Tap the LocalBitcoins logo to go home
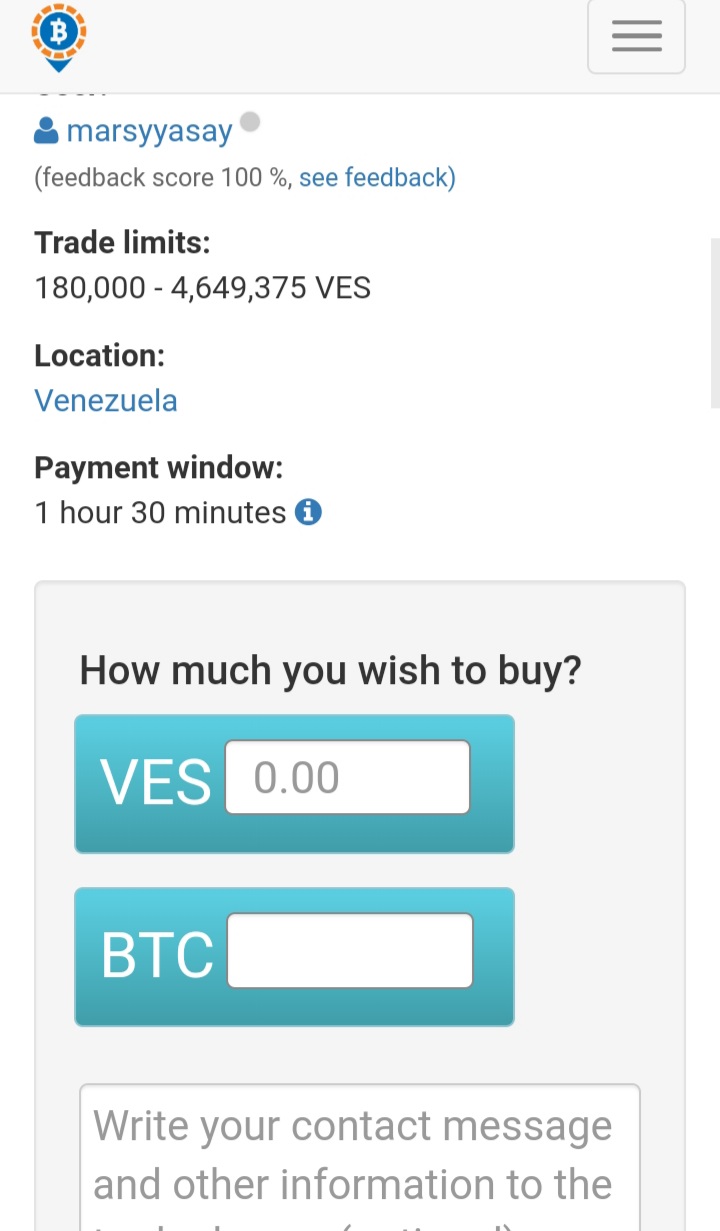Image resolution: width=720 pixels, height=1231 pixels. (x=59, y=38)
